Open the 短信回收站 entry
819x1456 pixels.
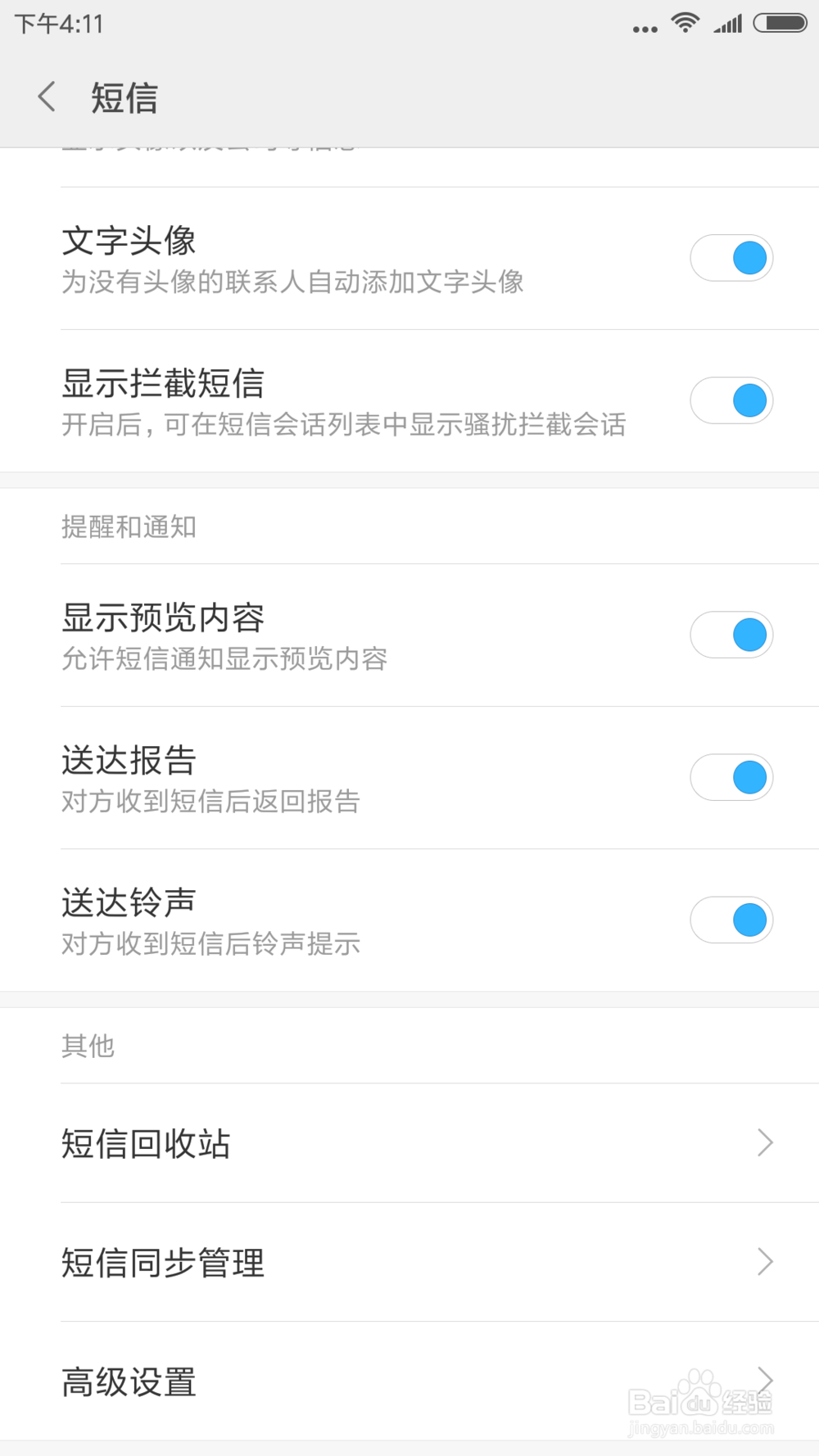[147, 1143]
